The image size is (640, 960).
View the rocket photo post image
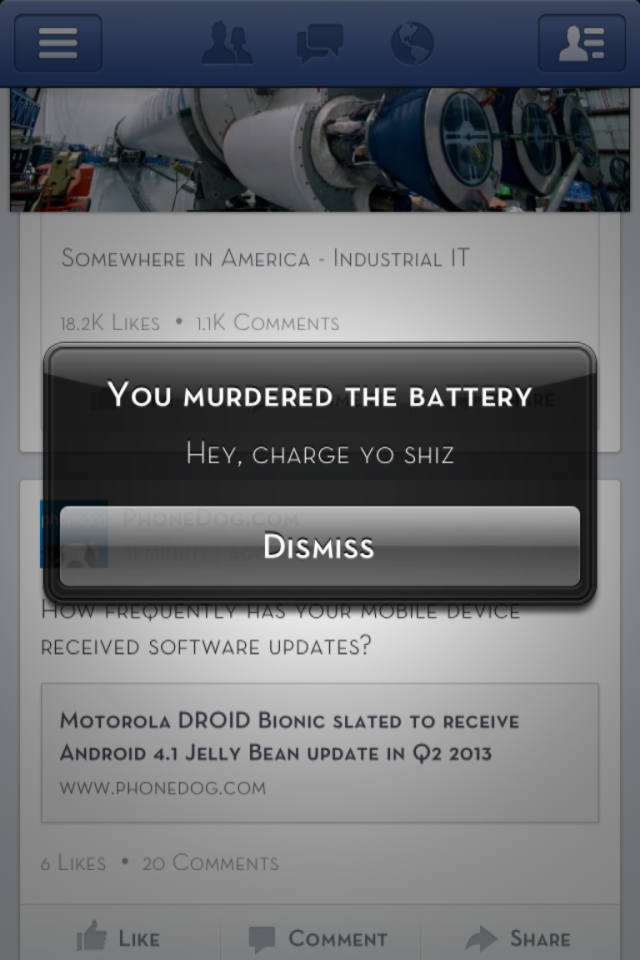319,150
